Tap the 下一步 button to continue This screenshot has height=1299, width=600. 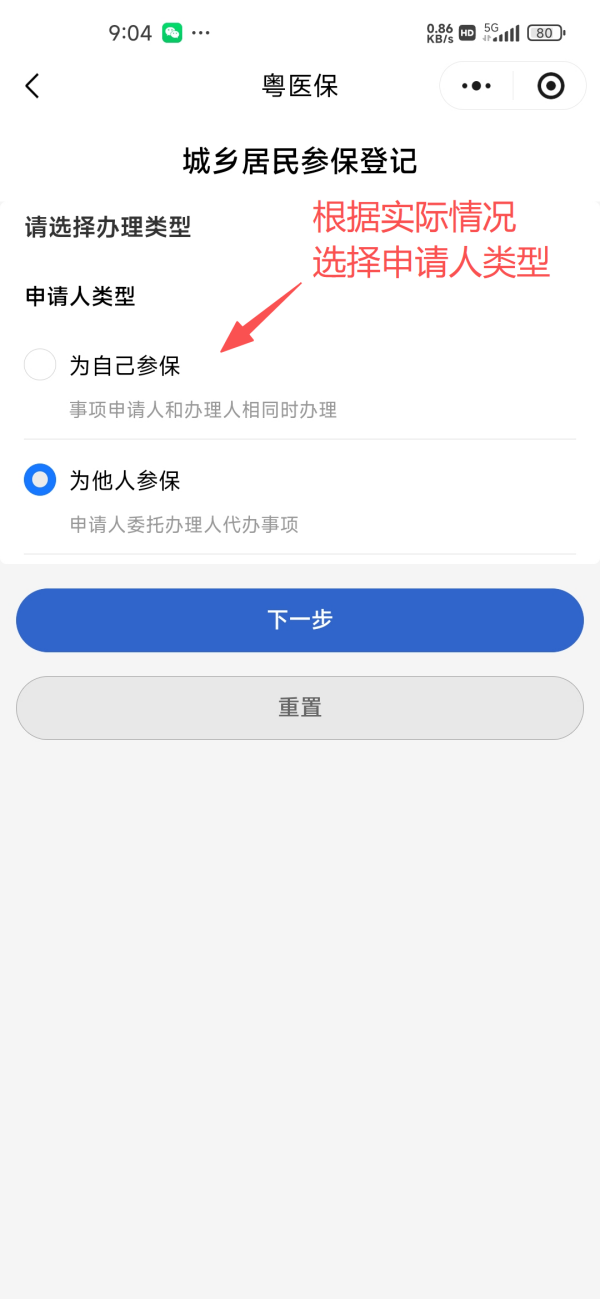point(300,620)
